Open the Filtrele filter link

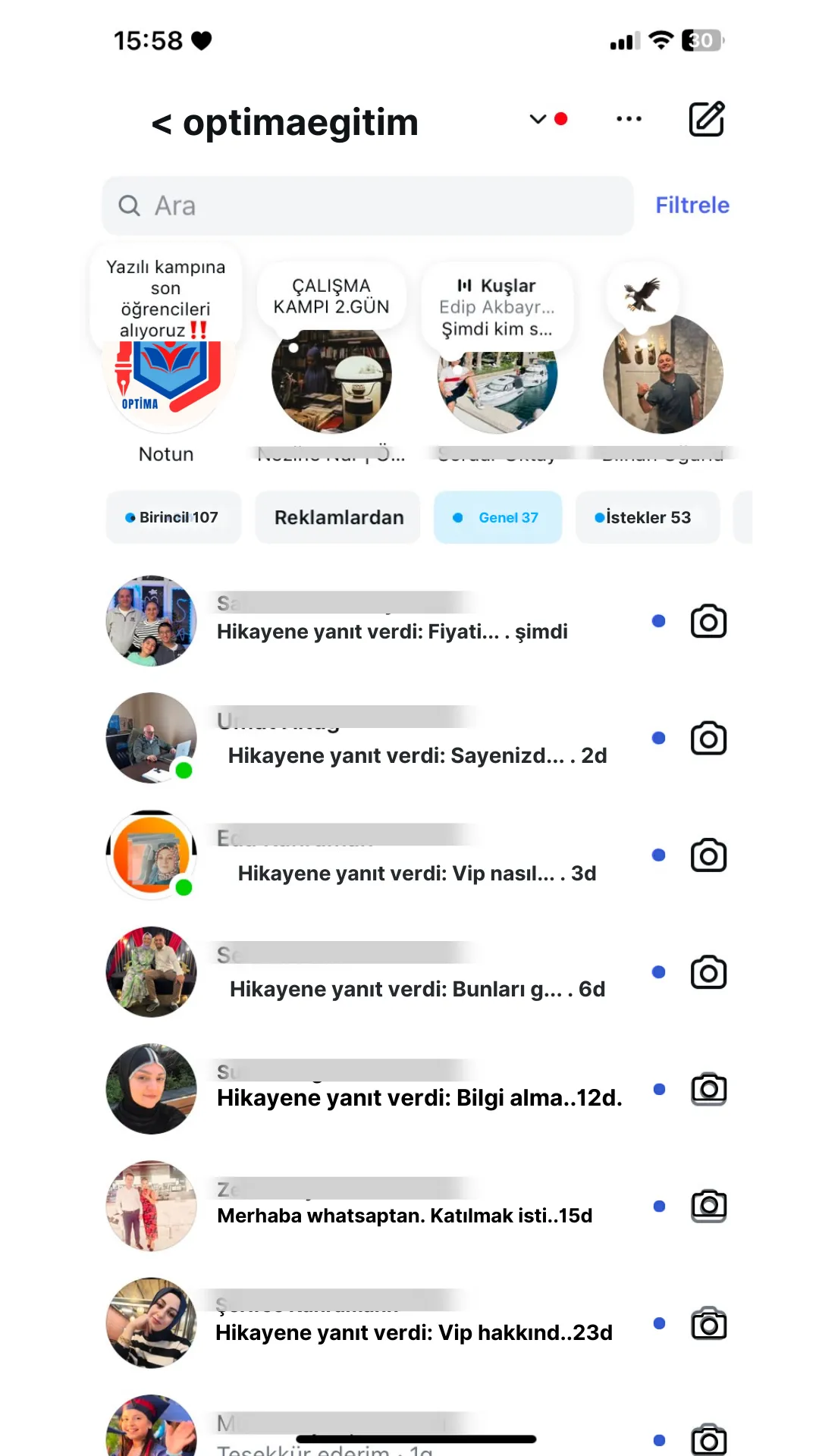[x=692, y=206]
